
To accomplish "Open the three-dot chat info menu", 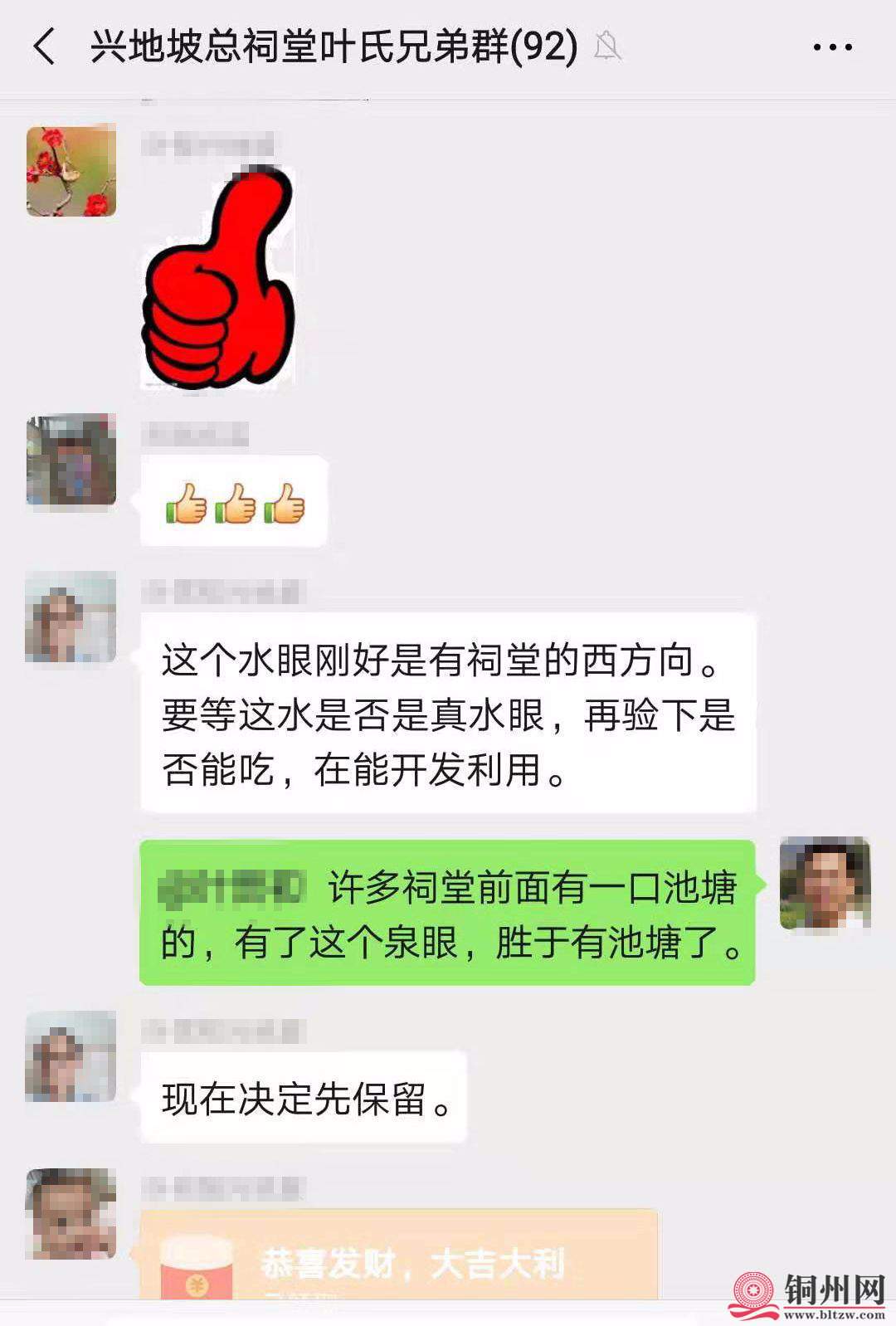I will 832,47.
